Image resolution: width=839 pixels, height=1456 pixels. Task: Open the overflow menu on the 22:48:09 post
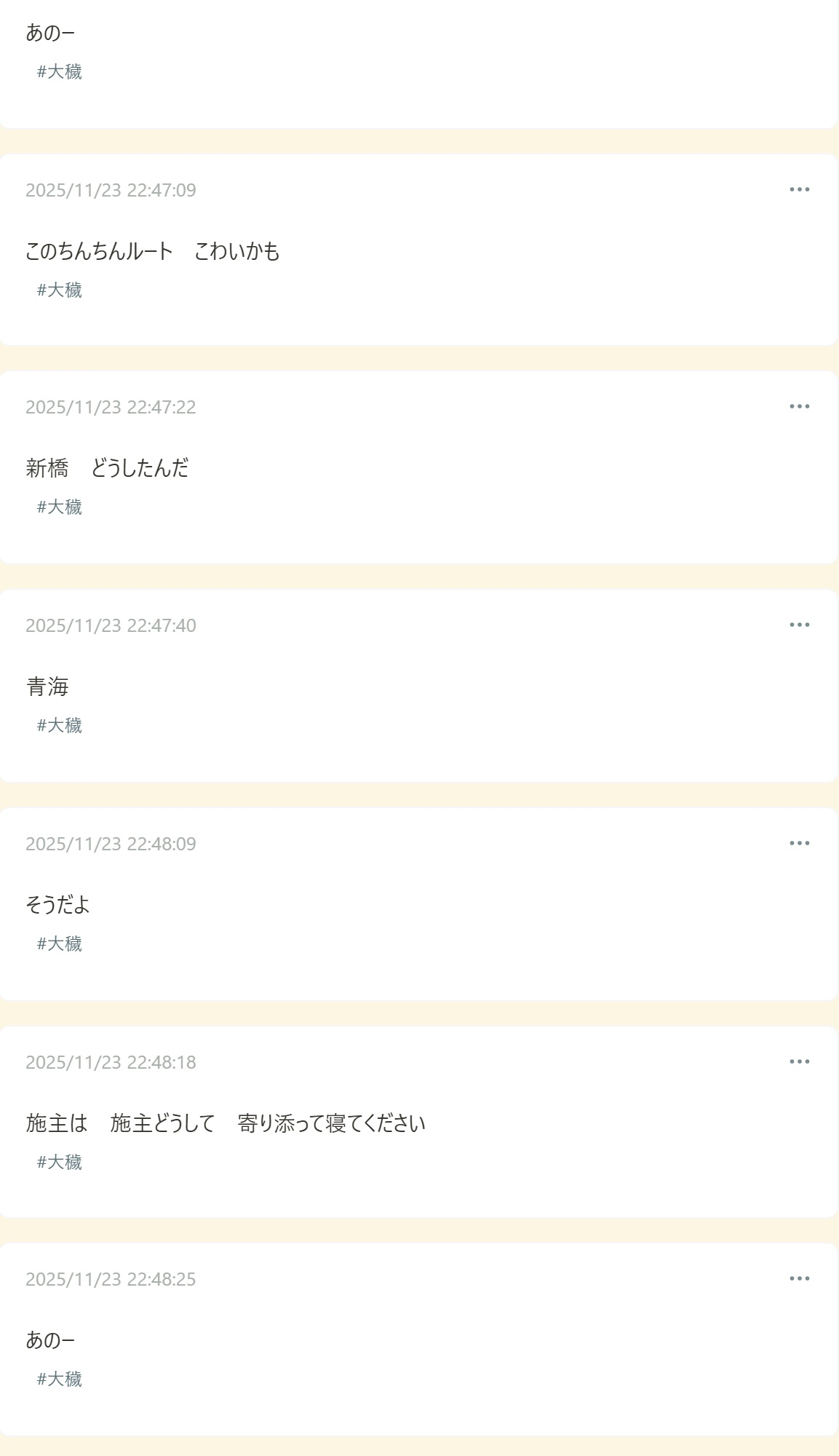point(799,843)
